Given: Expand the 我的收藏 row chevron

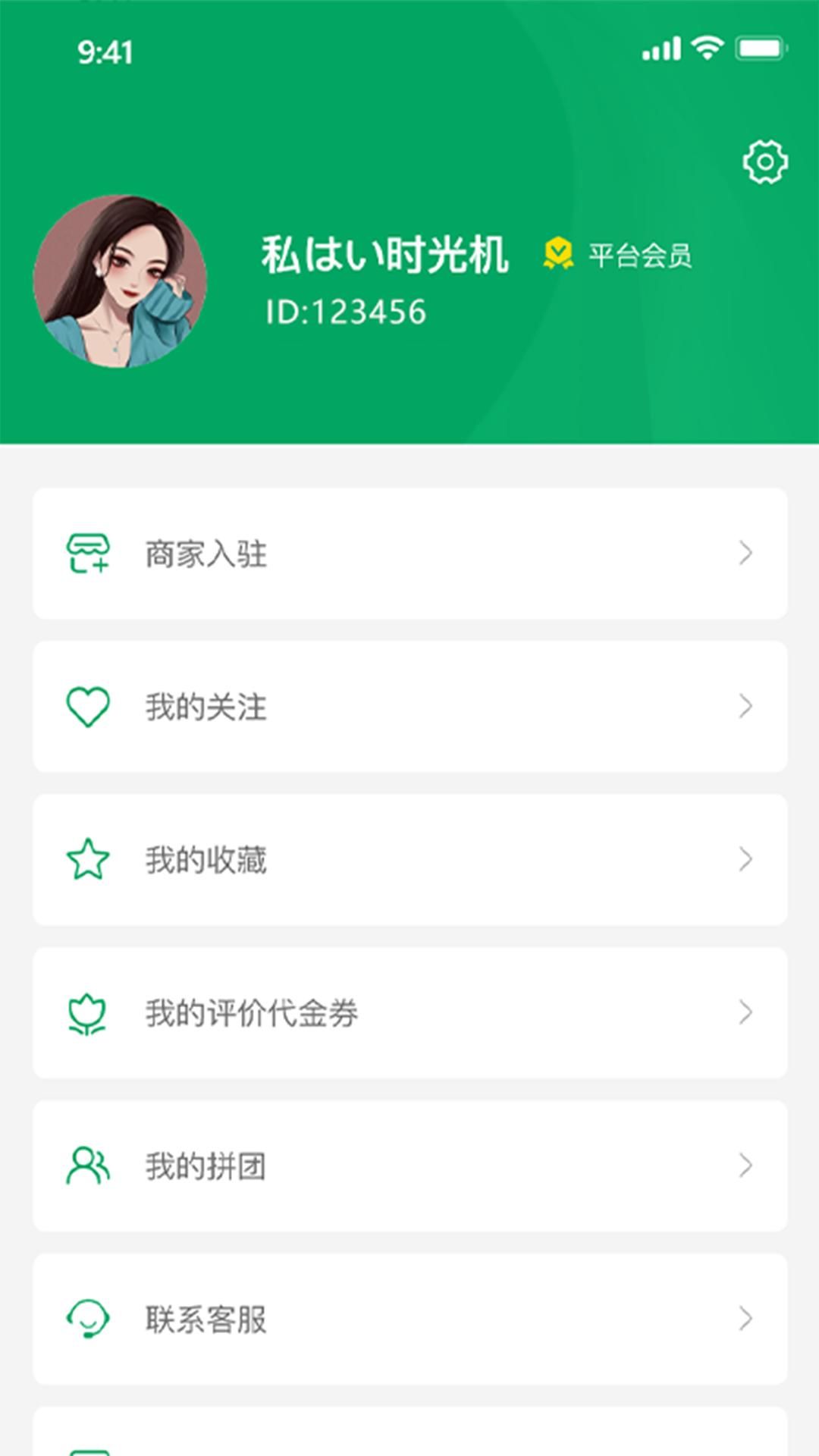Looking at the screenshot, I should (x=745, y=859).
